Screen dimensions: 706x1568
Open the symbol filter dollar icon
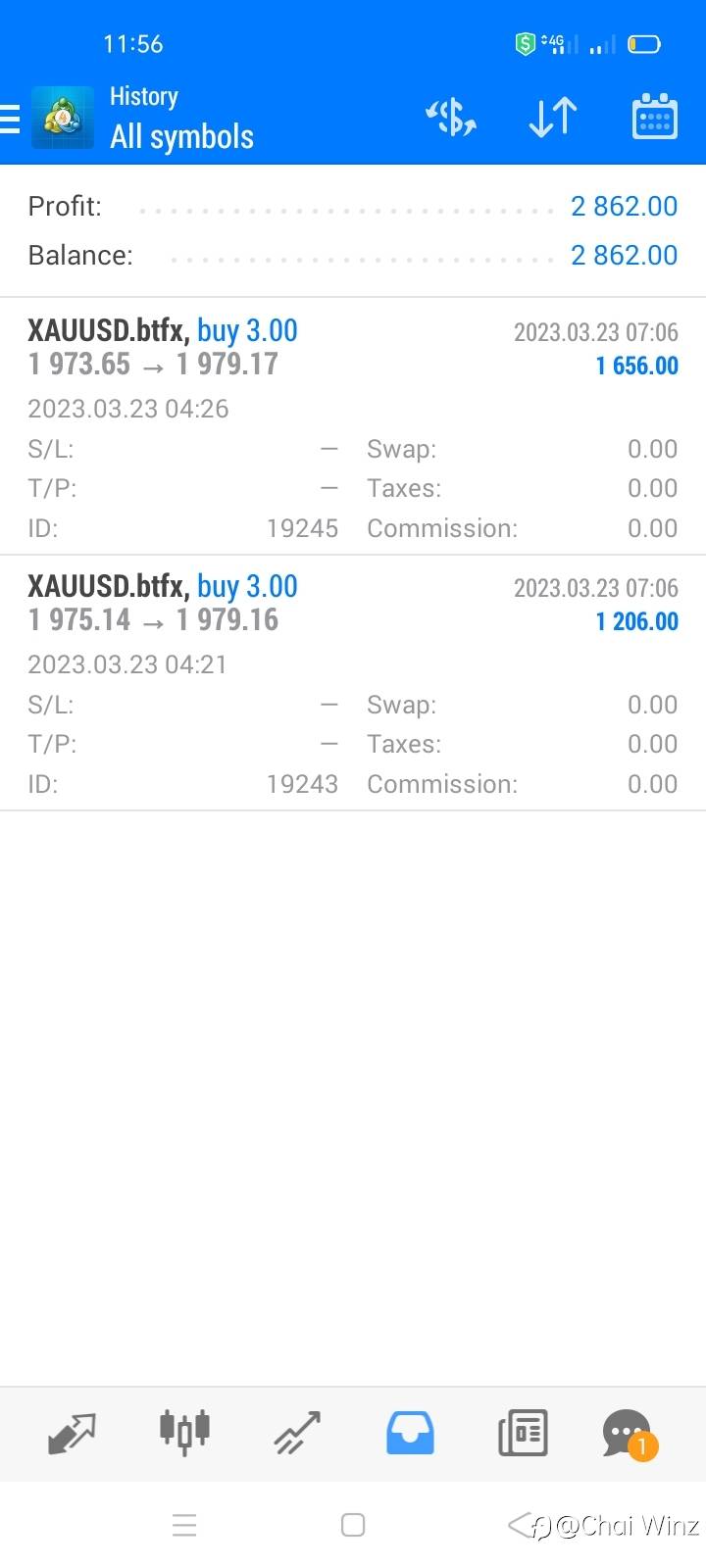click(451, 118)
